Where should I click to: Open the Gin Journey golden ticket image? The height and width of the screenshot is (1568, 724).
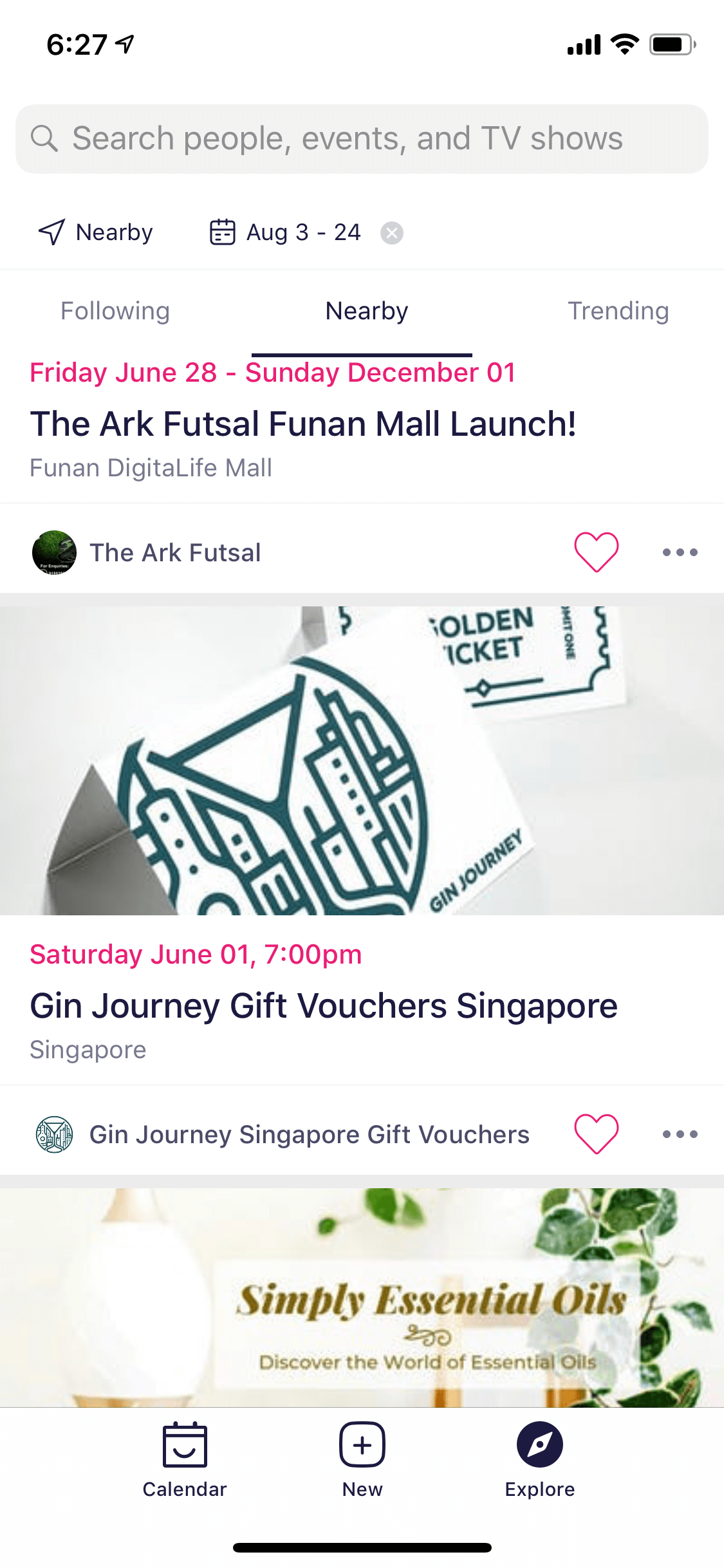[x=362, y=760]
